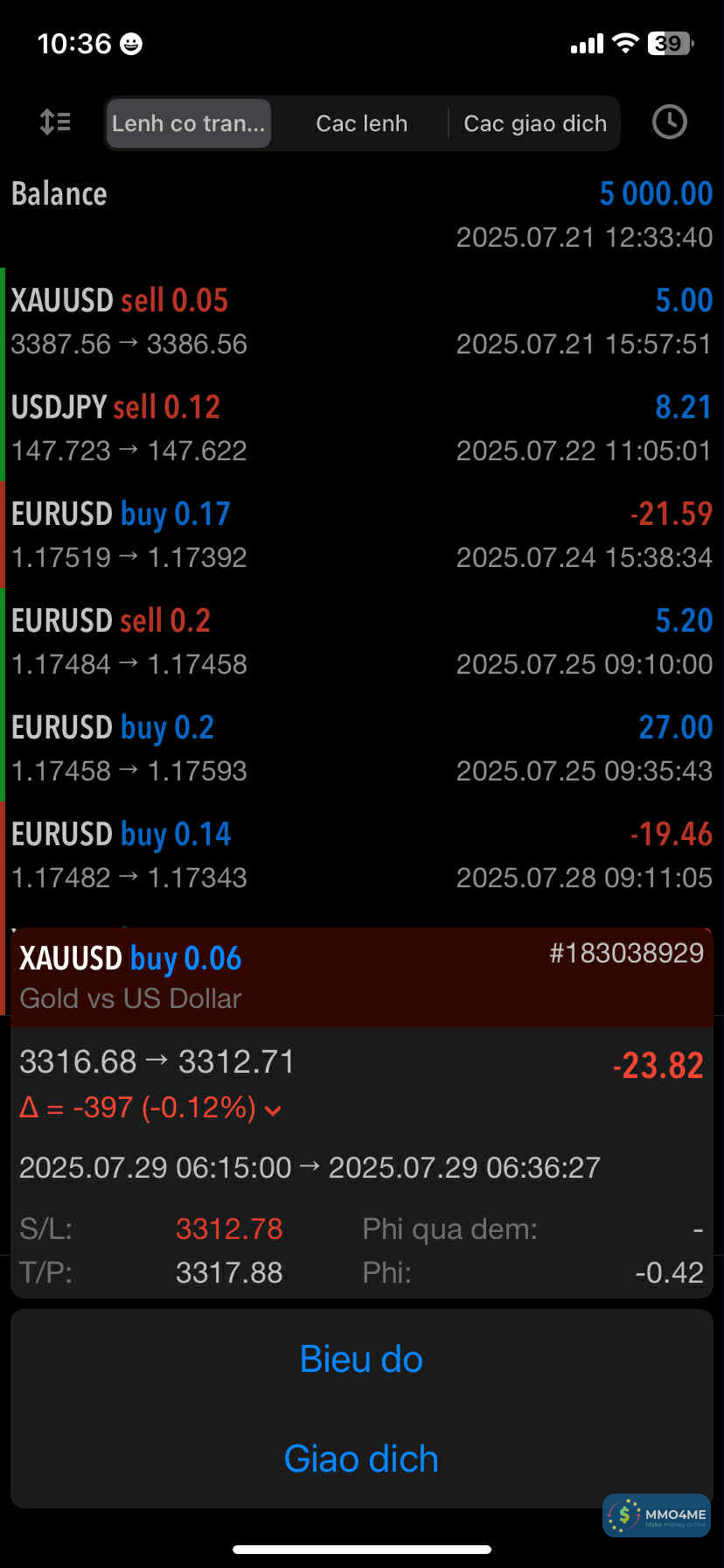Open the EURUSD buy 0.2 trade
724x1568 pixels.
pyautogui.click(x=361, y=748)
